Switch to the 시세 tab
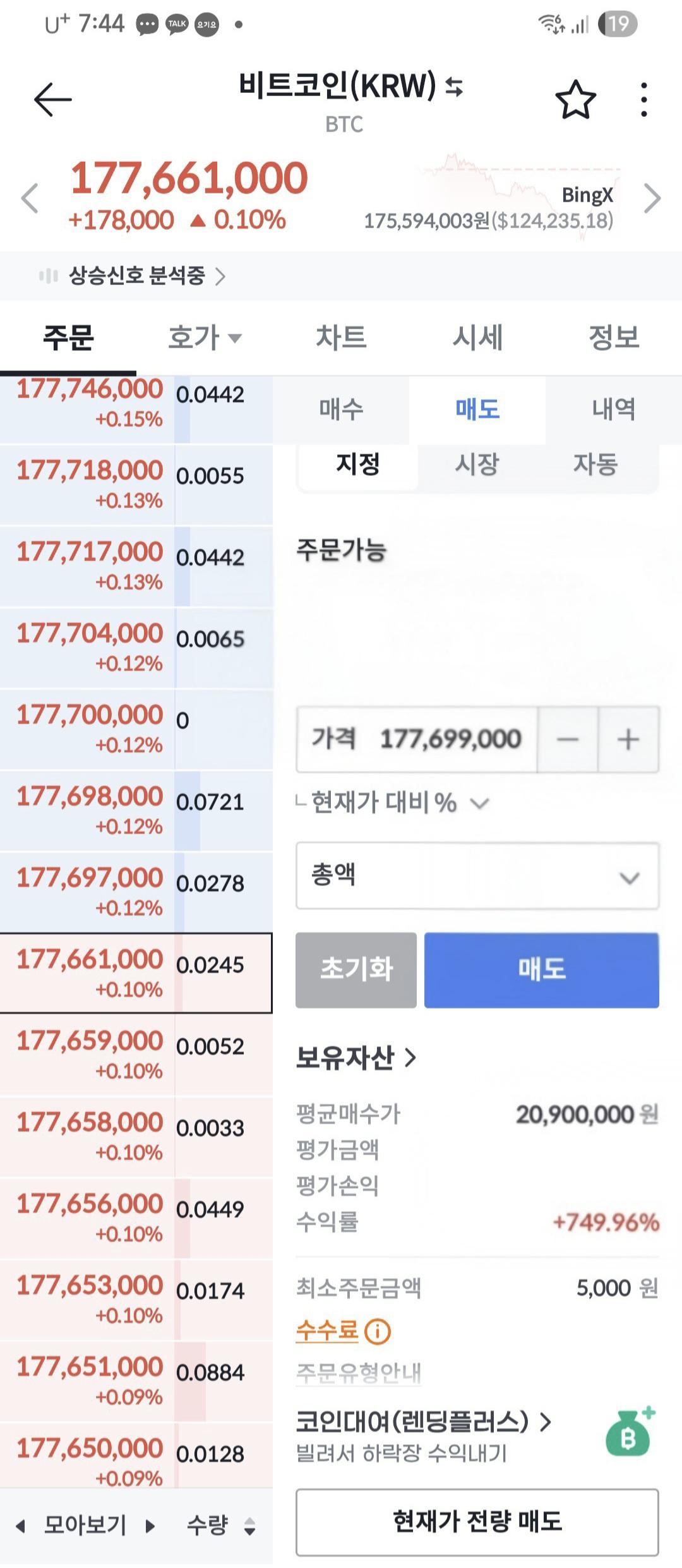Image resolution: width=682 pixels, height=1568 pixels. click(x=478, y=338)
